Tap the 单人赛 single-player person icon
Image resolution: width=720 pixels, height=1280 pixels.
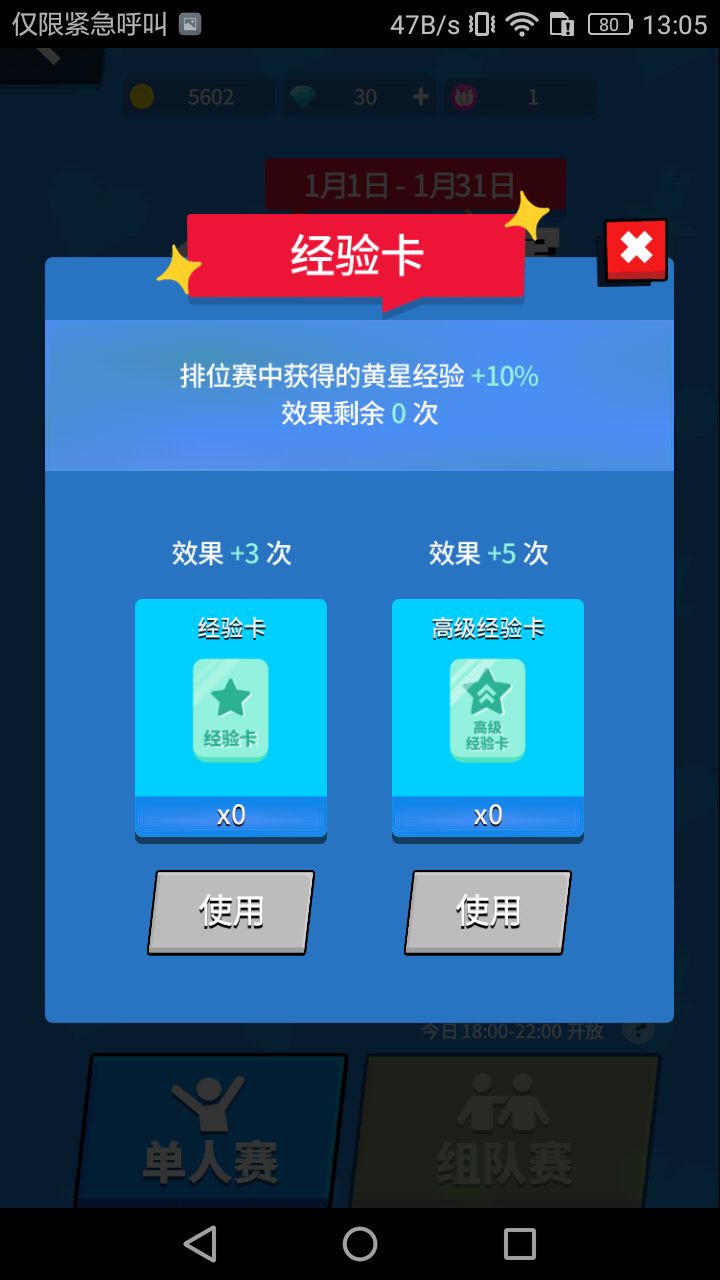210,1105
